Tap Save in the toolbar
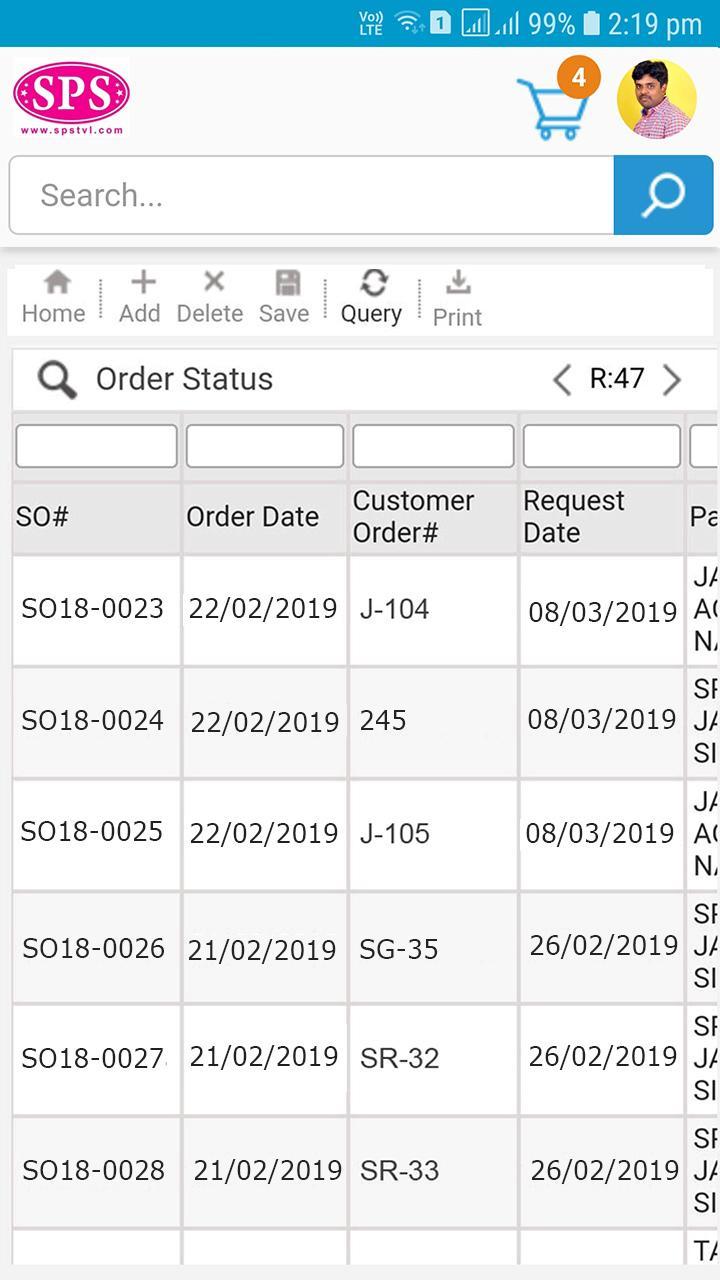Screen dimensions: 720x1280 (x=285, y=298)
